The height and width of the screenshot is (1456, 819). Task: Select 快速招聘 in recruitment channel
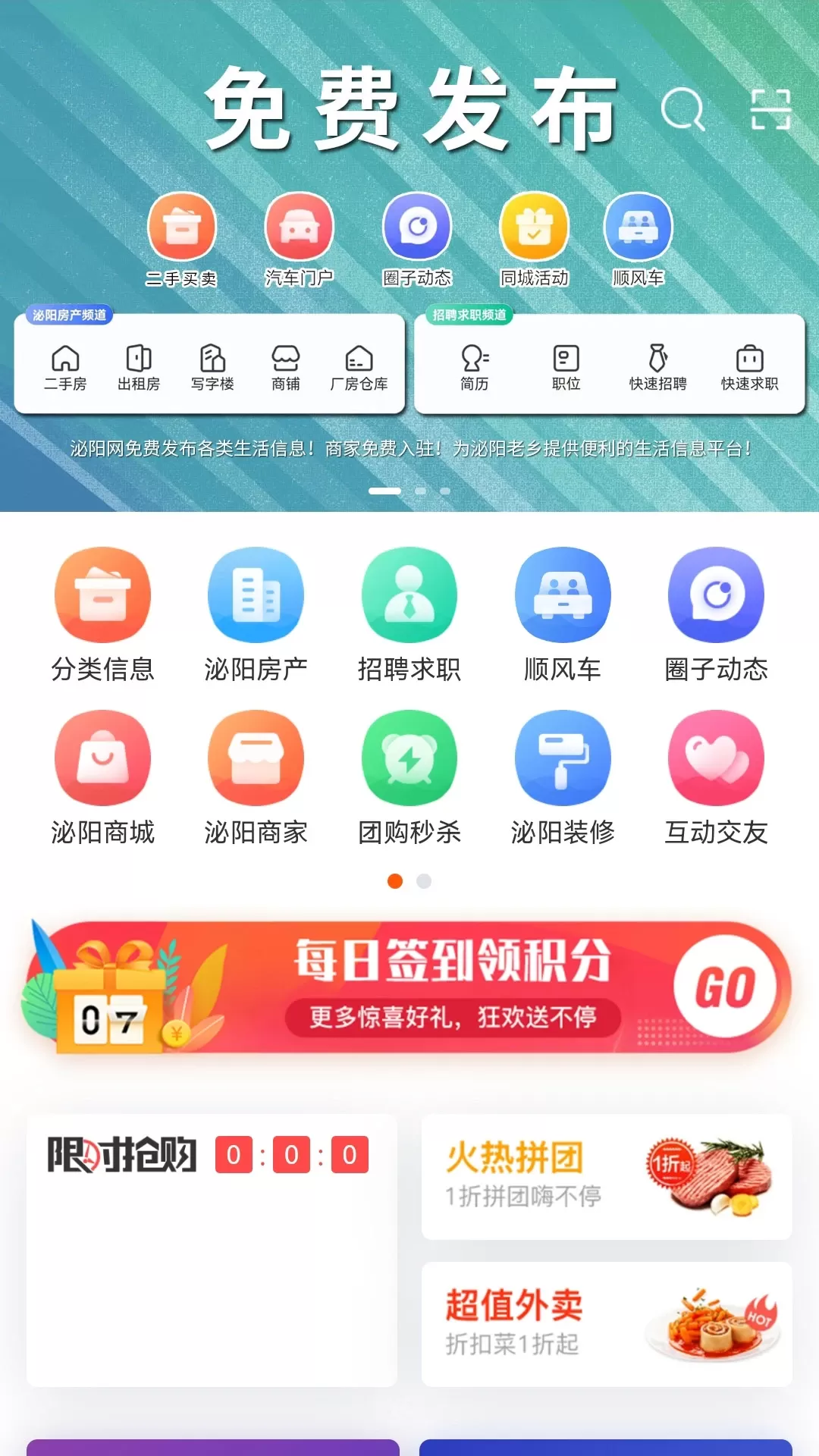[657, 368]
